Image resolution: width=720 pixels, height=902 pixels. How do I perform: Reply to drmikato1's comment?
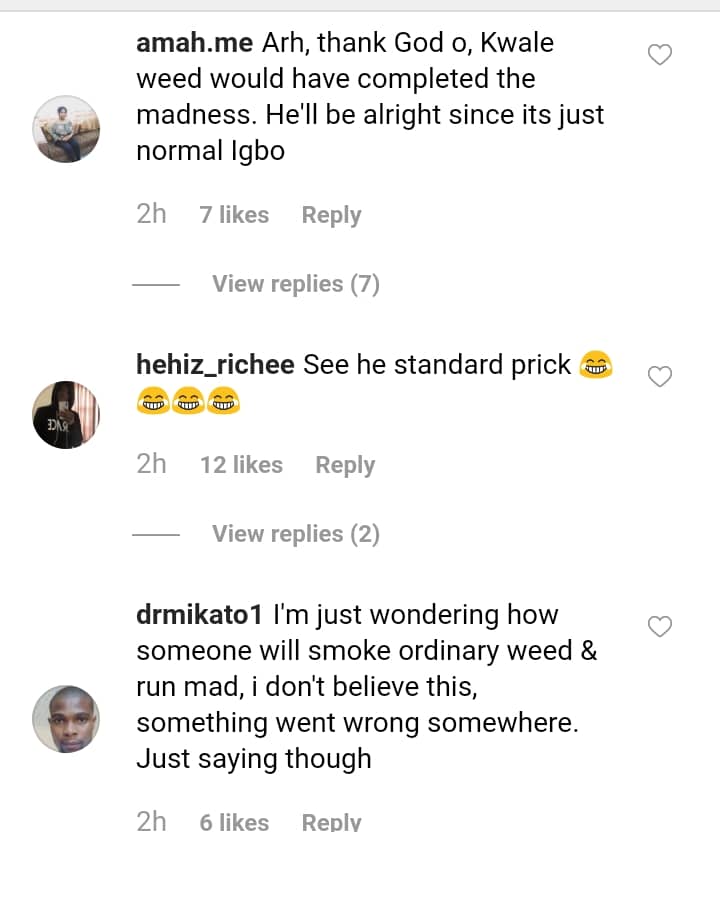click(x=331, y=823)
